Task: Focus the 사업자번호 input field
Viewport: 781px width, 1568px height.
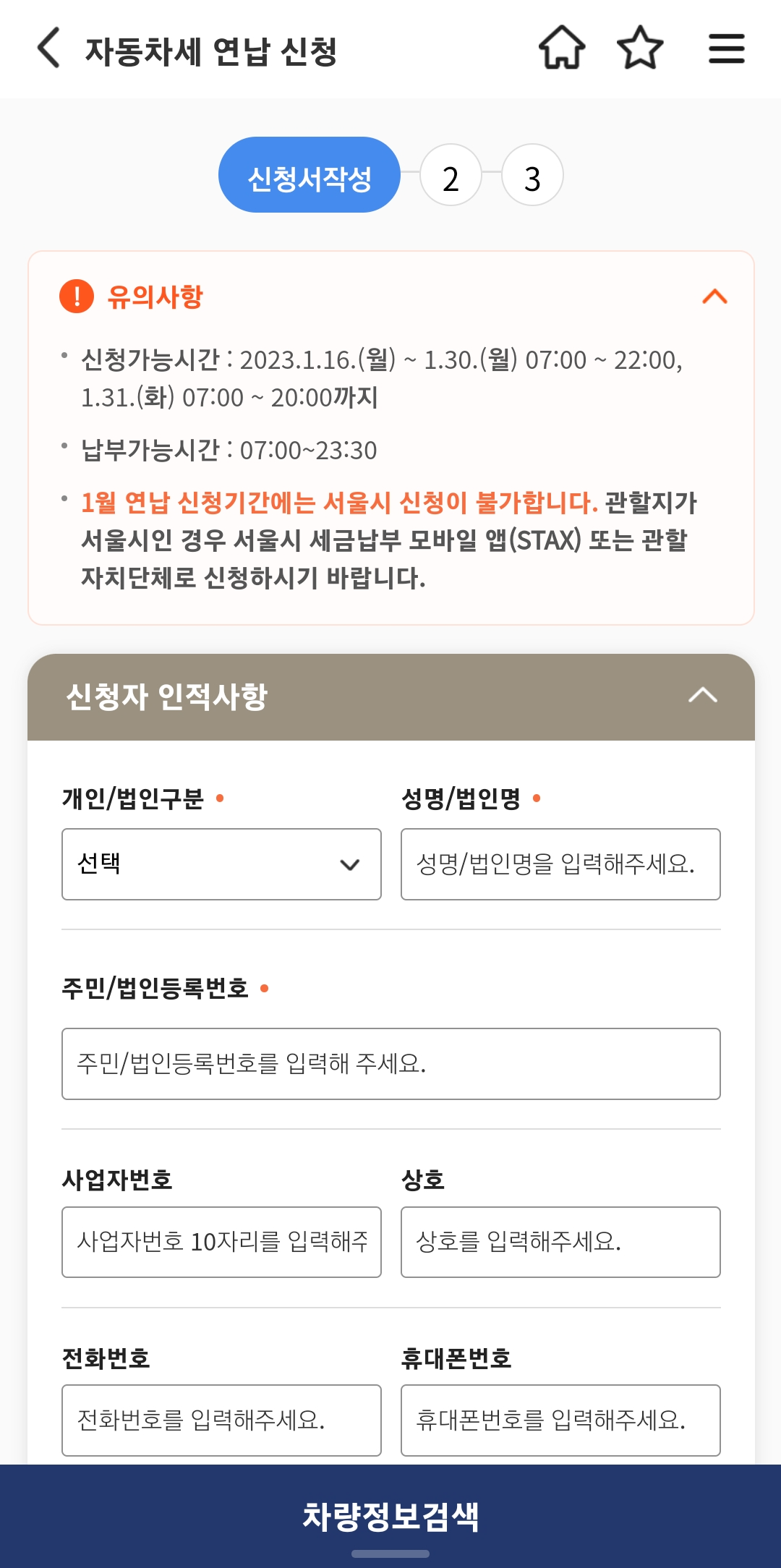Action: coord(221,1242)
